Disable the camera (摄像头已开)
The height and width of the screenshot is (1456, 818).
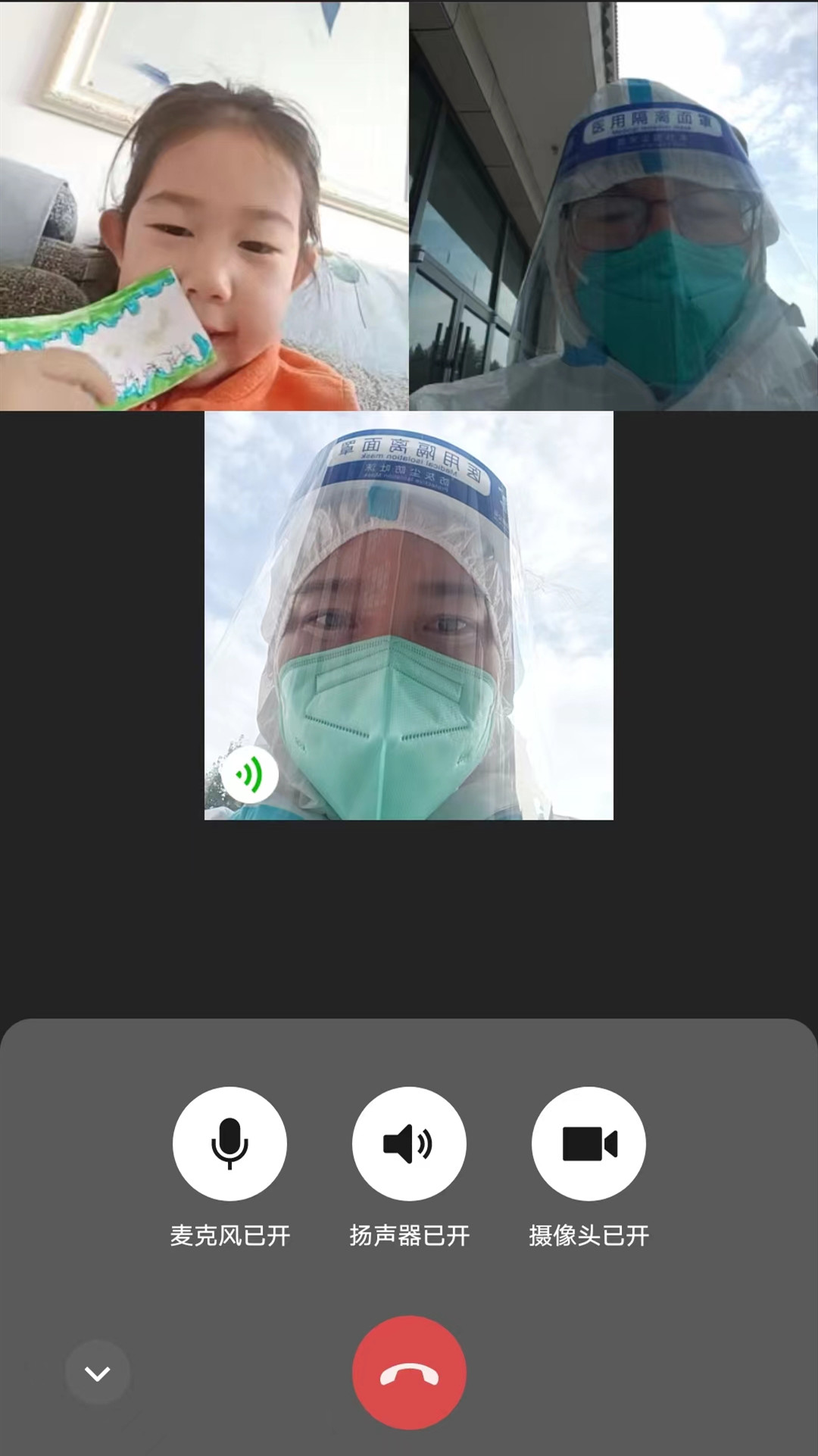589,1143
